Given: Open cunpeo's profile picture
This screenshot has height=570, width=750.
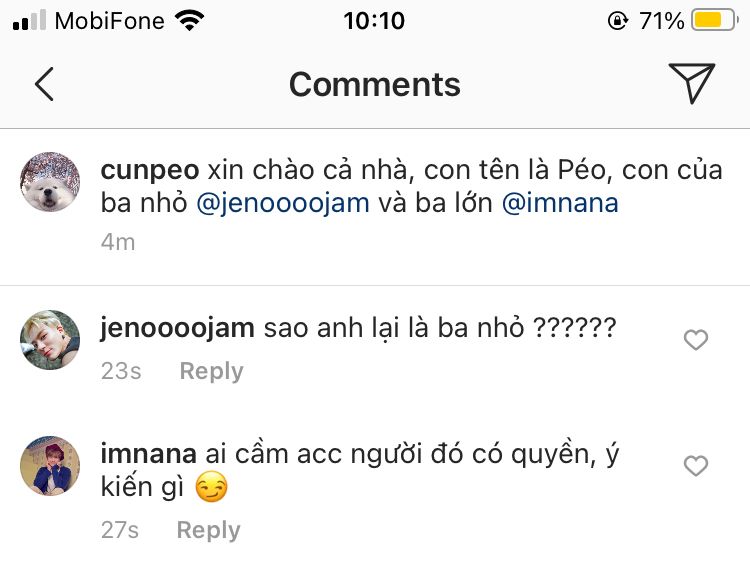Looking at the screenshot, I should [x=50, y=182].
